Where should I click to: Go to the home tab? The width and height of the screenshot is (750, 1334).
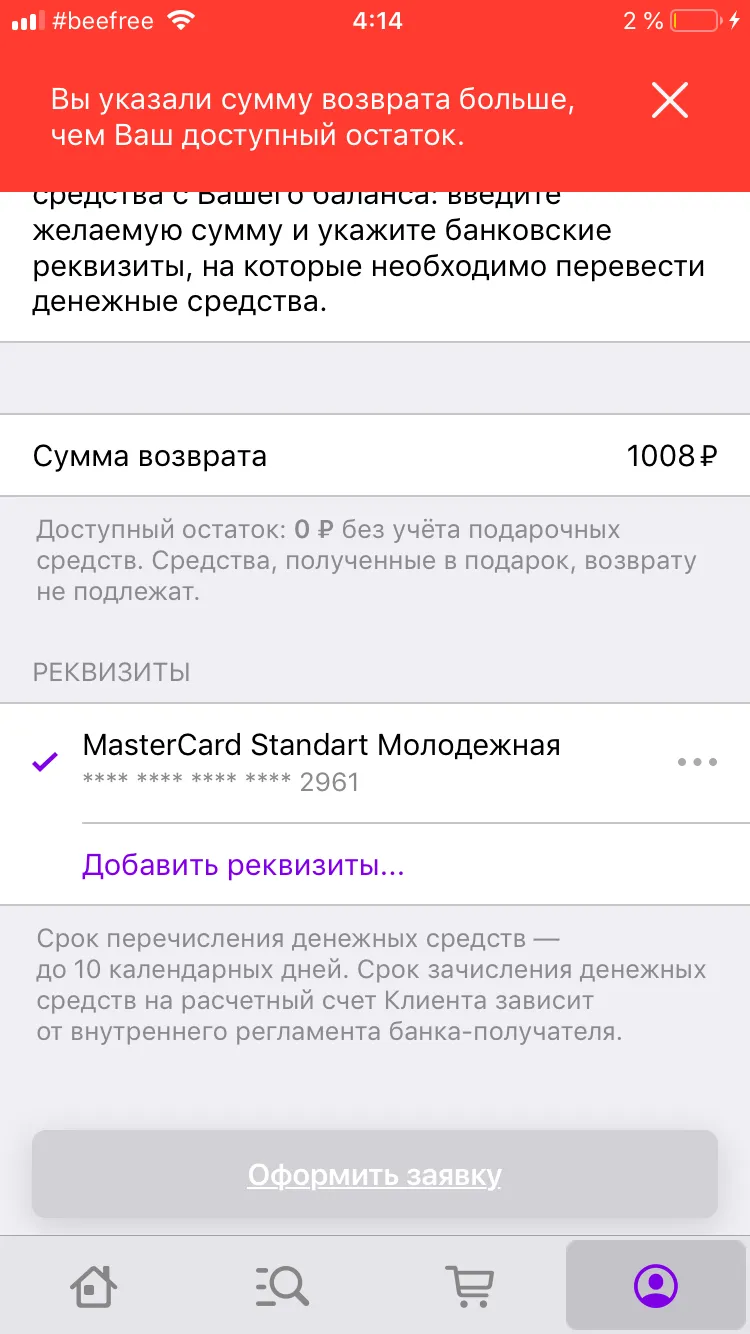tap(94, 1285)
